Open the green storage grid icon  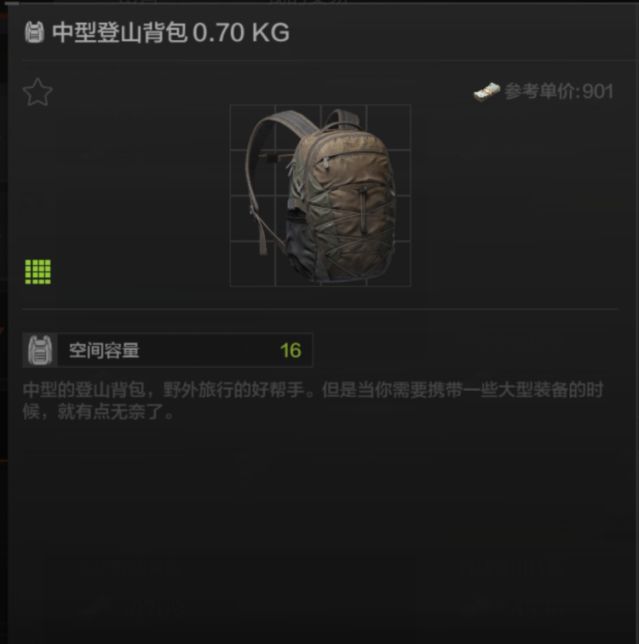pos(38,271)
